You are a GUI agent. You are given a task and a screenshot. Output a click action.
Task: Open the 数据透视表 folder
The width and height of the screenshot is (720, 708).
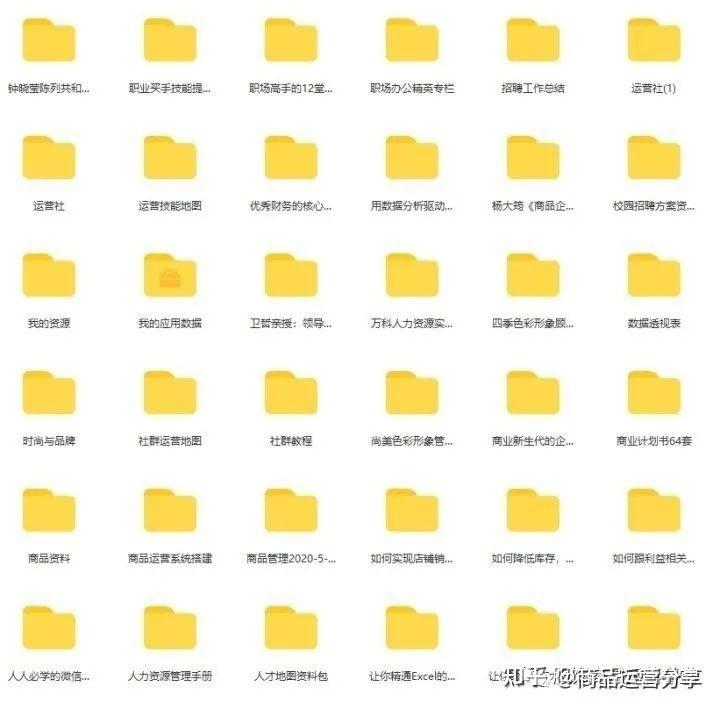pyautogui.click(x=654, y=275)
